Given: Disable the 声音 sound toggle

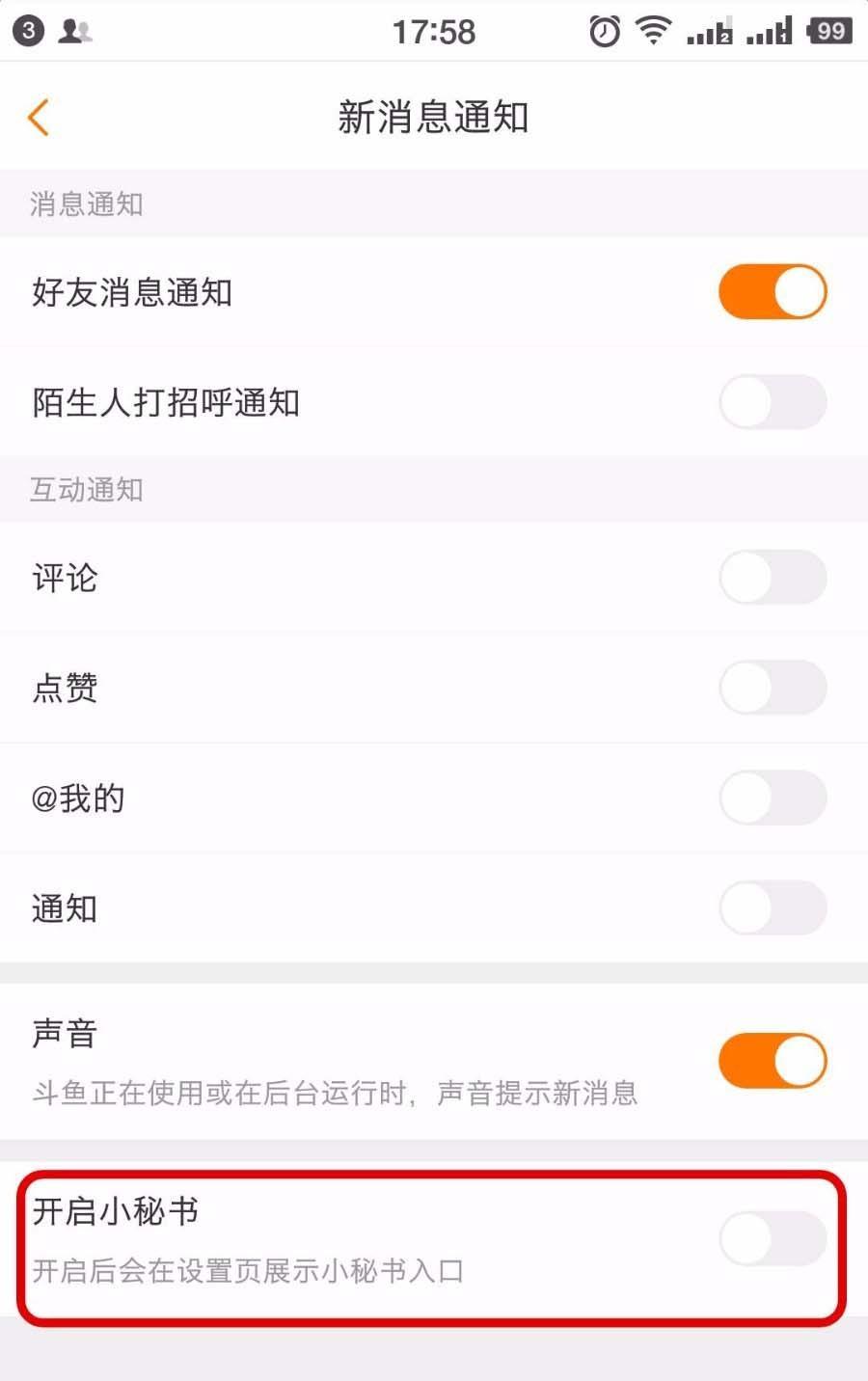Looking at the screenshot, I should [773, 1059].
